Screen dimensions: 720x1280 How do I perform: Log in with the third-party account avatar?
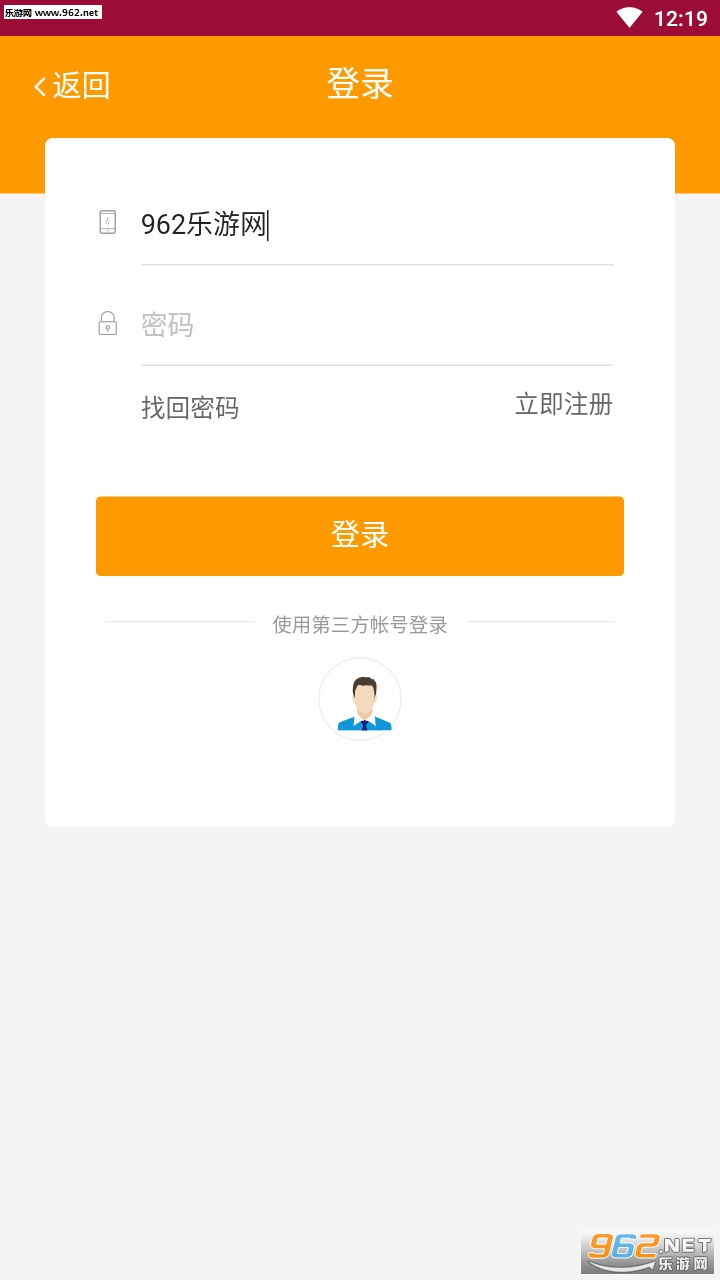click(x=360, y=699)
